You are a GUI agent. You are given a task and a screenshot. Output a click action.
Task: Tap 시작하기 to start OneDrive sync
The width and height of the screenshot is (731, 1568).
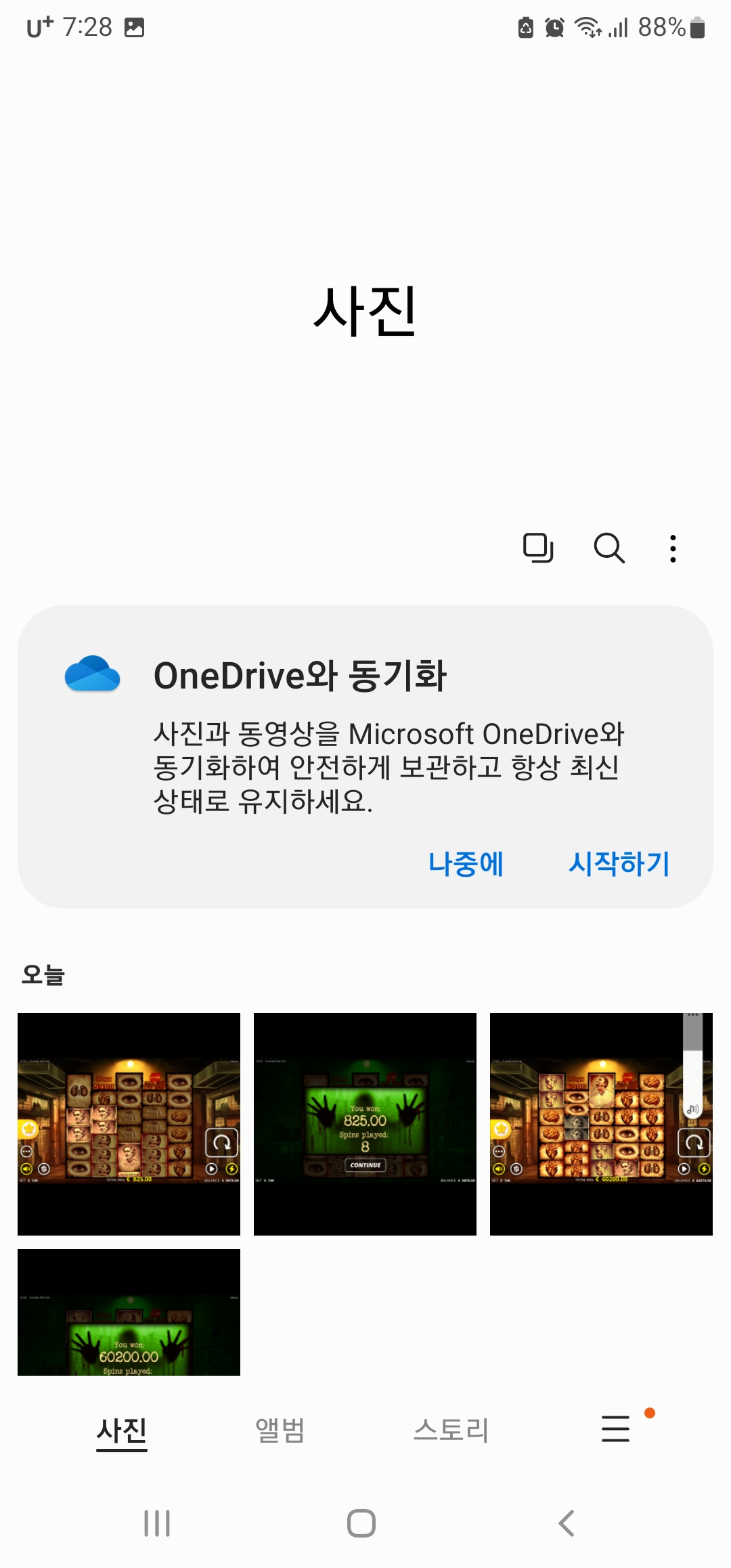[x=619, y=863]
